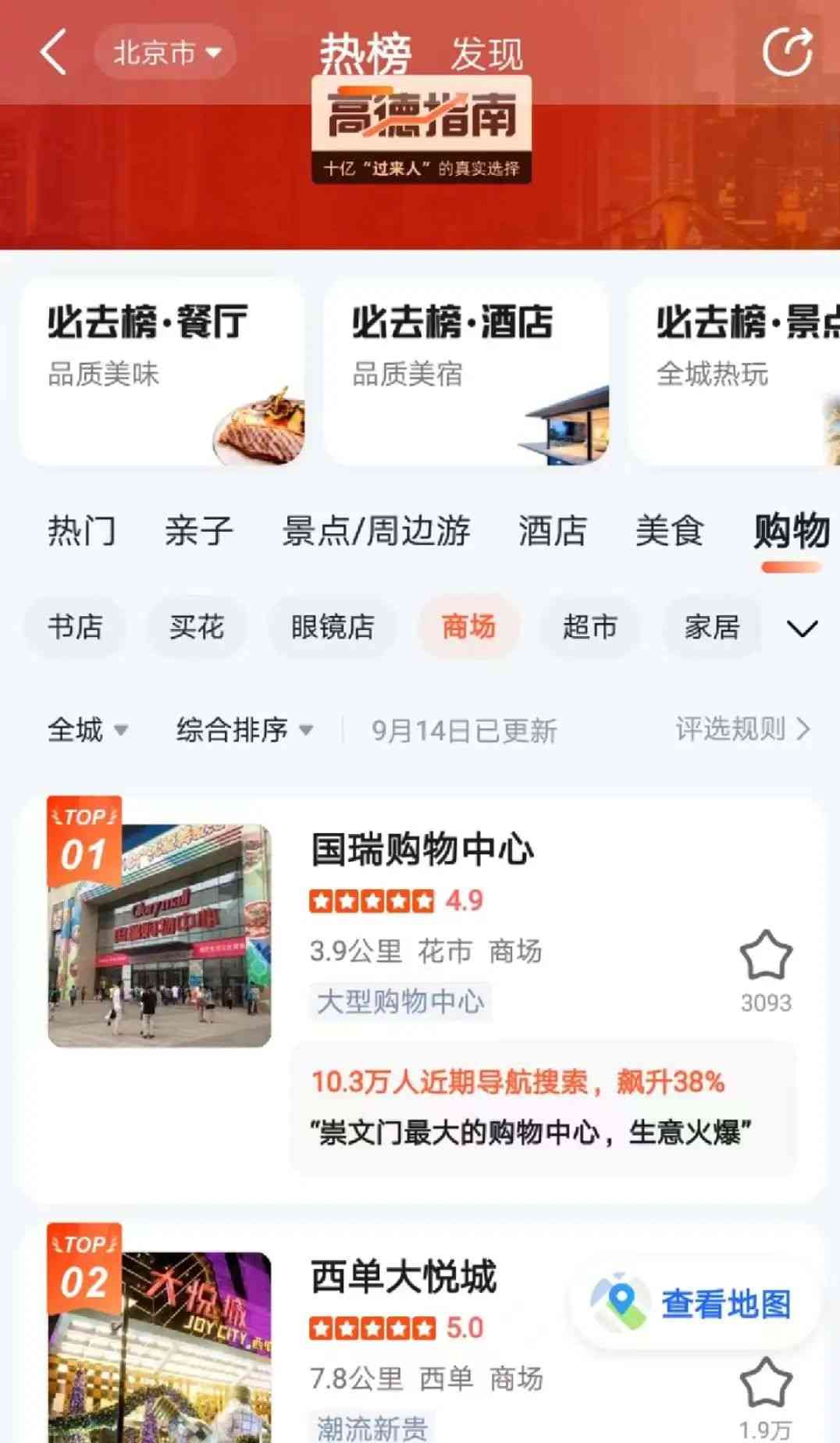Switch to the 景点/周边游 category
This screenshot has width=840, height=1443.
pyautogui.click(x=376, y=531)
